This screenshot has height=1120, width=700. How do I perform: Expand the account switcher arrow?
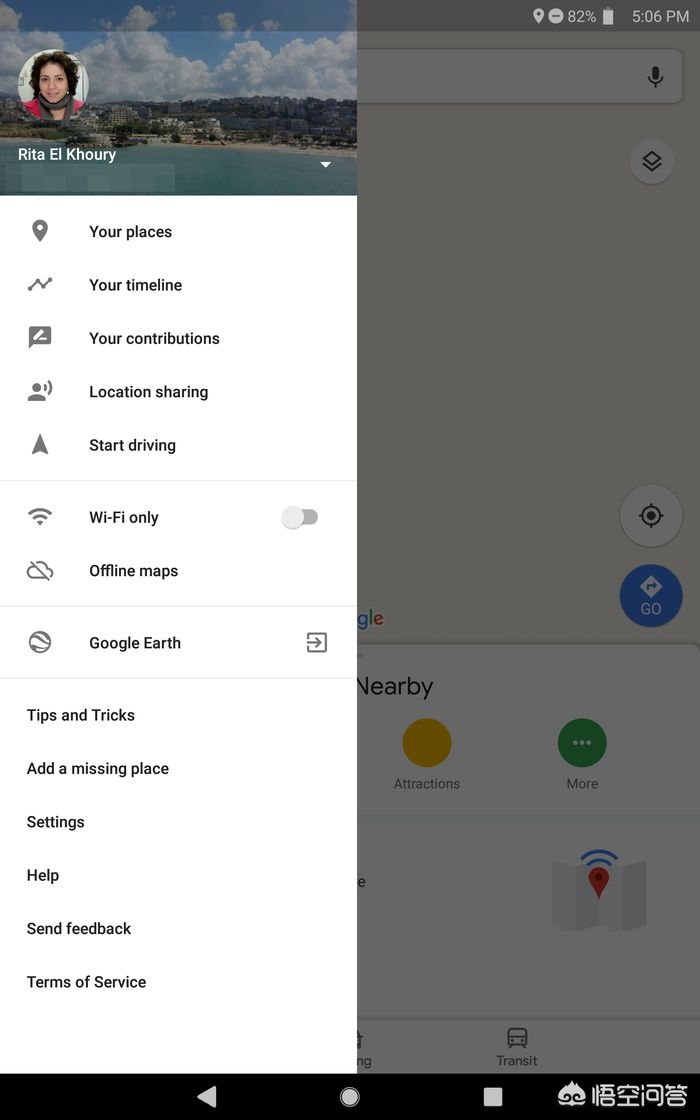325,165
